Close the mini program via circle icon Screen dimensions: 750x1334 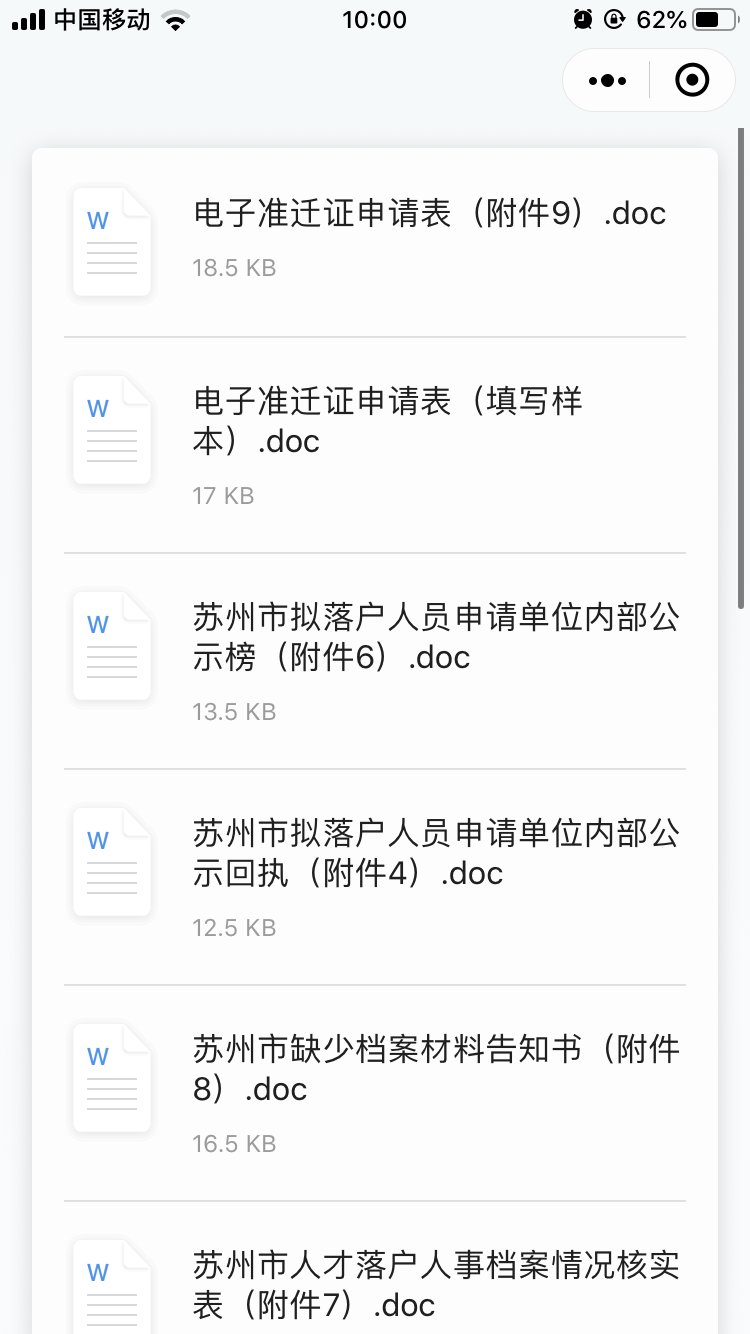(692, 80)
